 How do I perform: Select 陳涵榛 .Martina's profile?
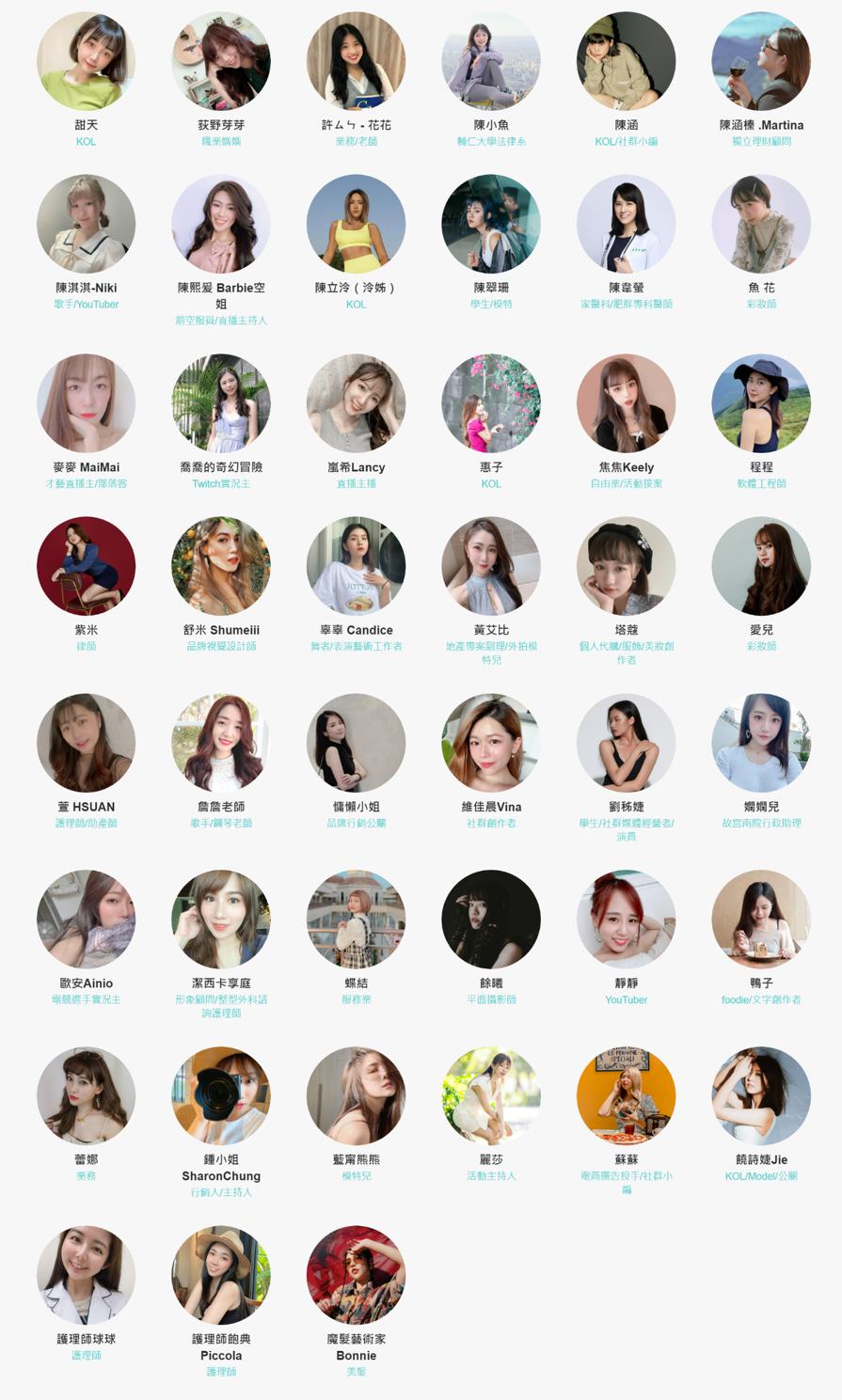[x=761, y=61]
